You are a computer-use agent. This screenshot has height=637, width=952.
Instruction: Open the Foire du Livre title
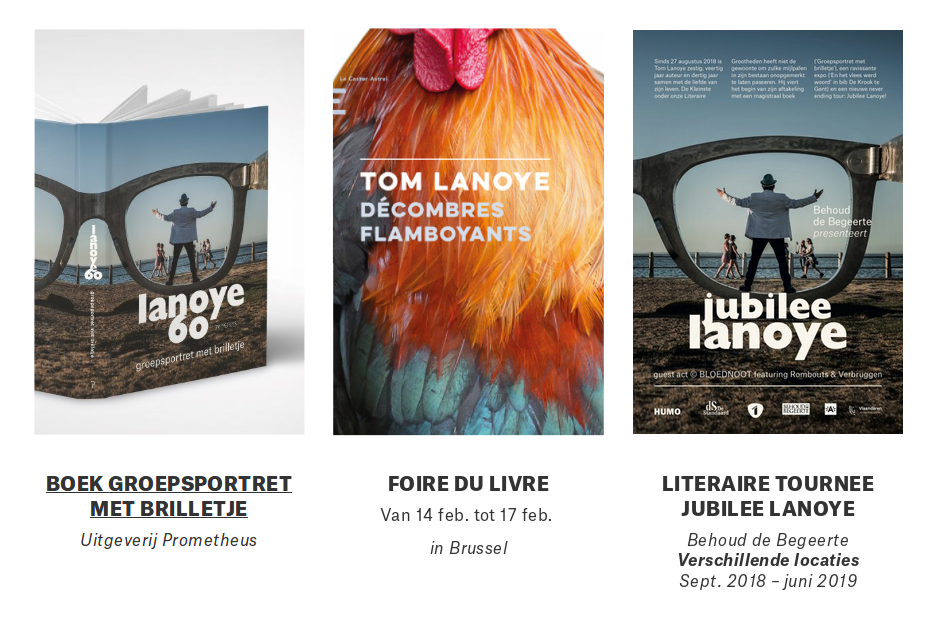point(468,484)
